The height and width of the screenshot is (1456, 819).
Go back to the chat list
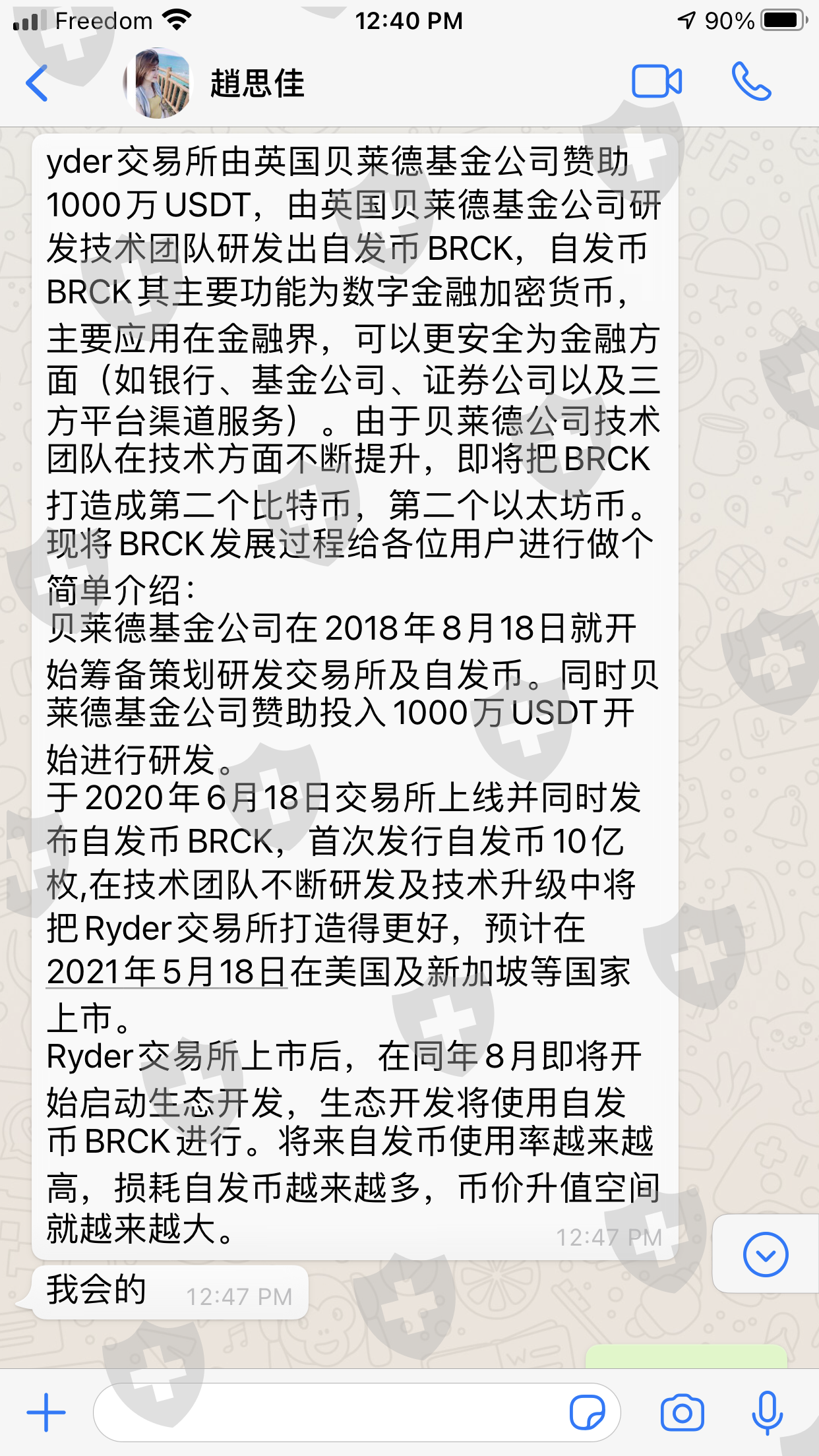(37, 83)
